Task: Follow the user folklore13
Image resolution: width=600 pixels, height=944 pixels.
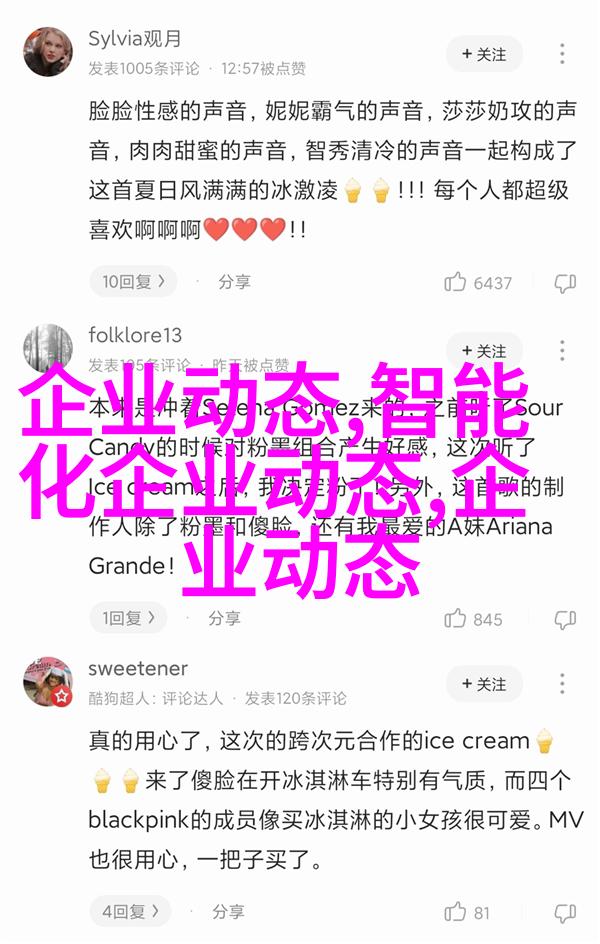Action: [x=484, y=351]
